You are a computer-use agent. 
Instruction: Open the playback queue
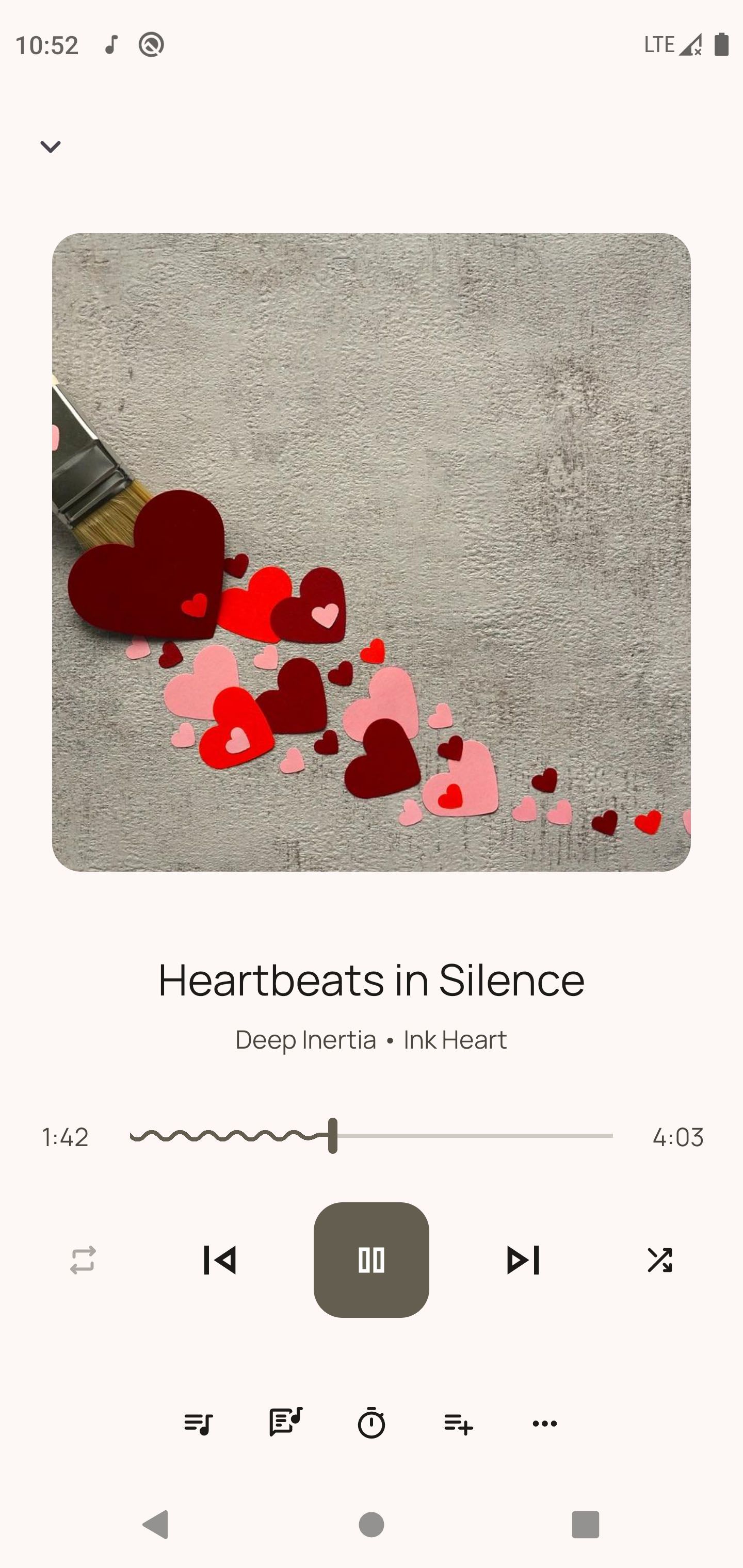(x=198, y=1424)
